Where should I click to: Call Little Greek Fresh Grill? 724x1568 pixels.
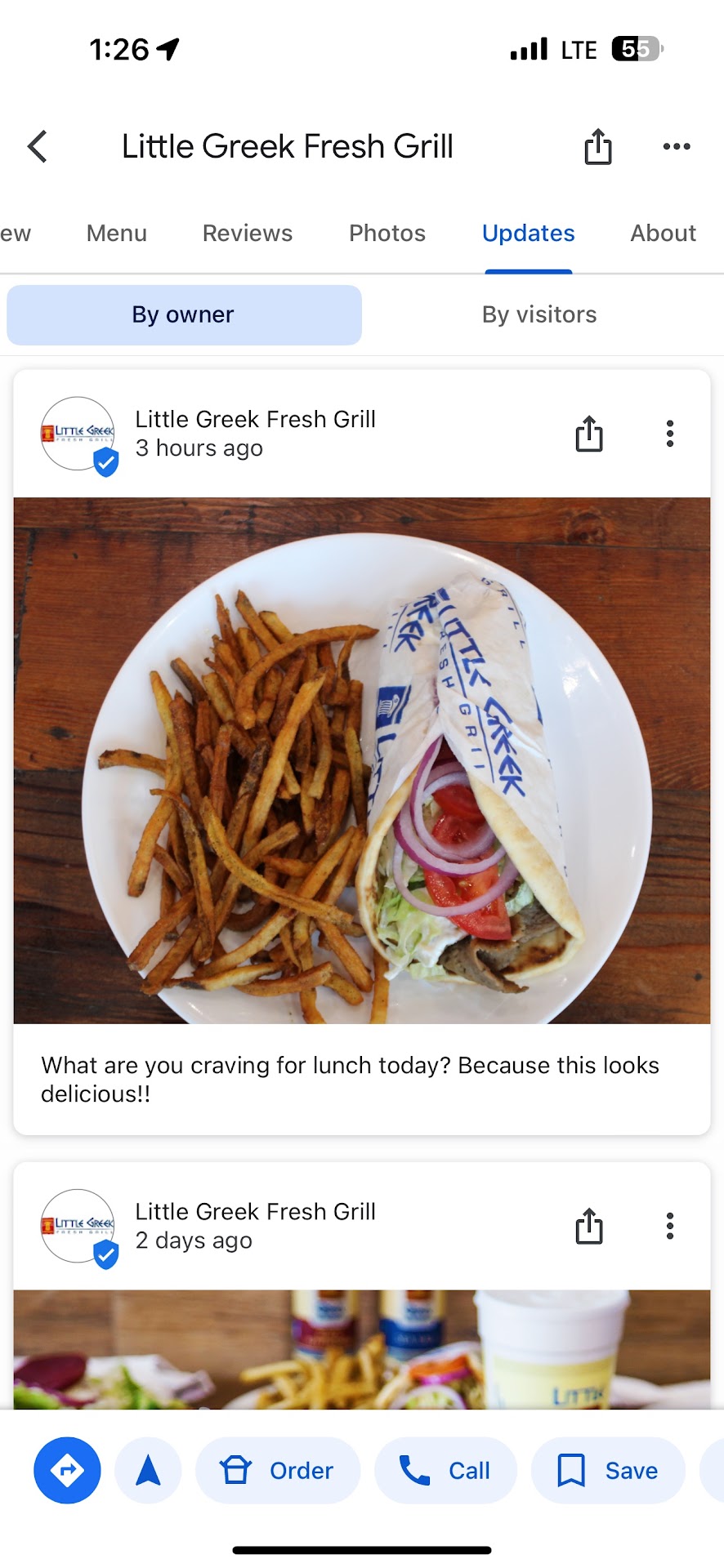[x=445, y=1471]
